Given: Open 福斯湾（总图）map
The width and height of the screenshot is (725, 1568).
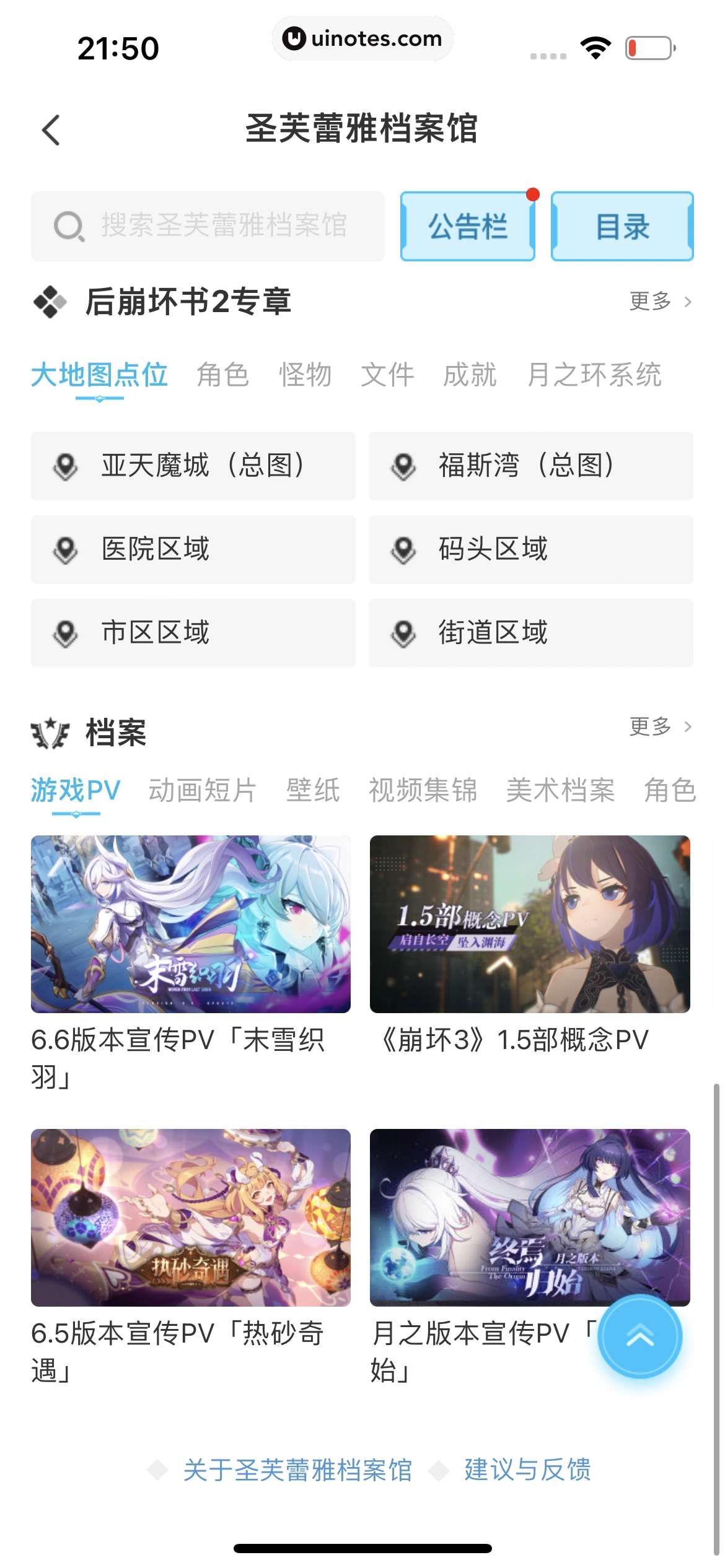Looking at the screenshot, I should [x=530, y=466].
